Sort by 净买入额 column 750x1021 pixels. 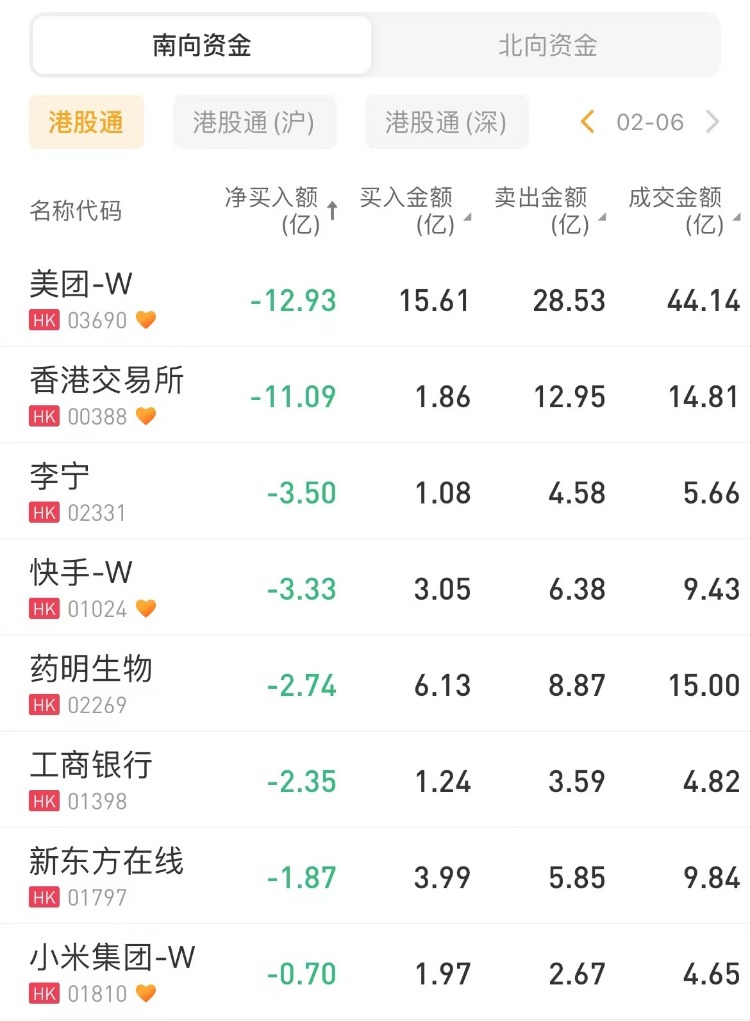coord(281,210)
